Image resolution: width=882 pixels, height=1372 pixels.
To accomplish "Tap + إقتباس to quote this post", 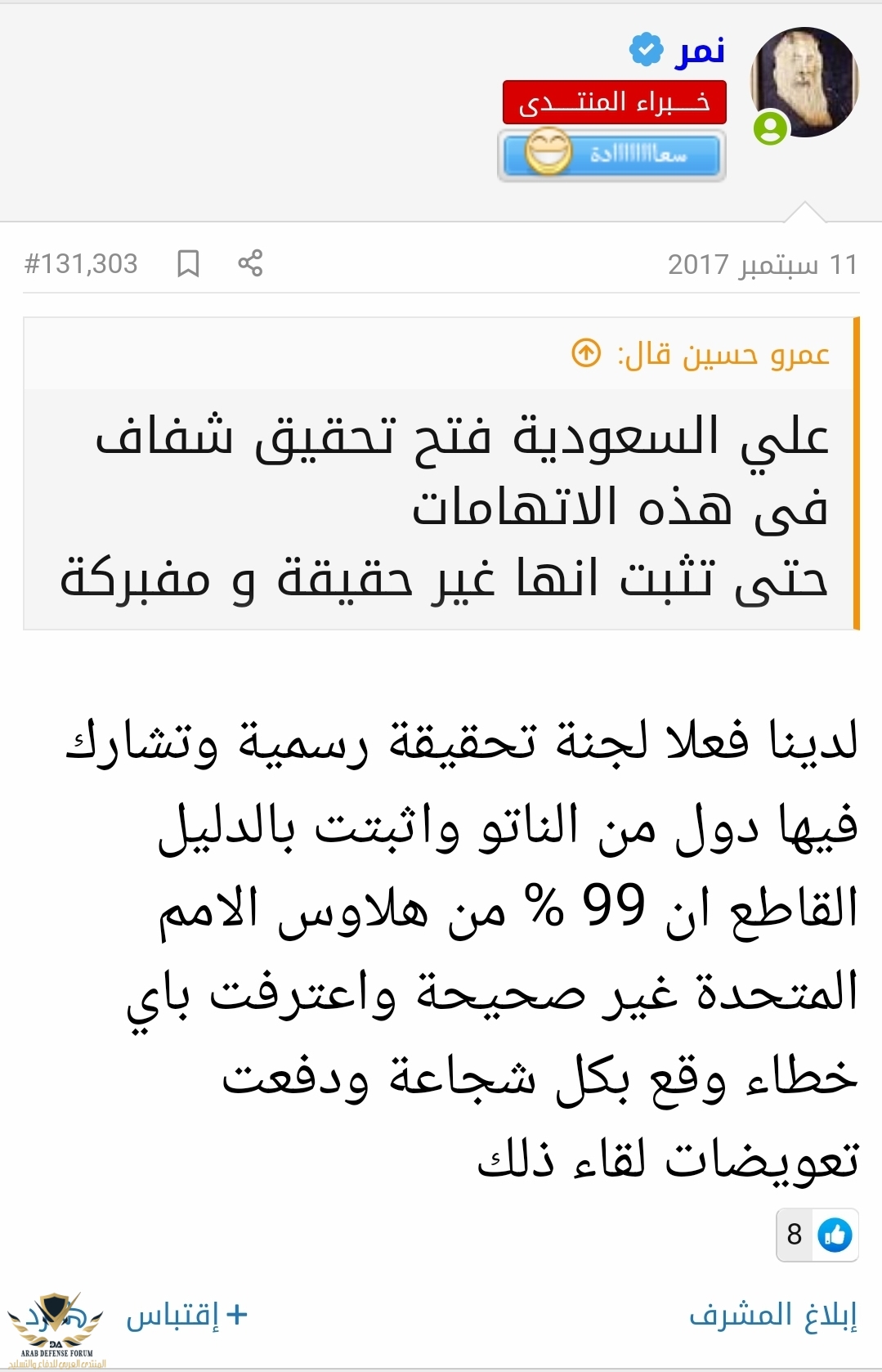I will [x=186, y=1315].
